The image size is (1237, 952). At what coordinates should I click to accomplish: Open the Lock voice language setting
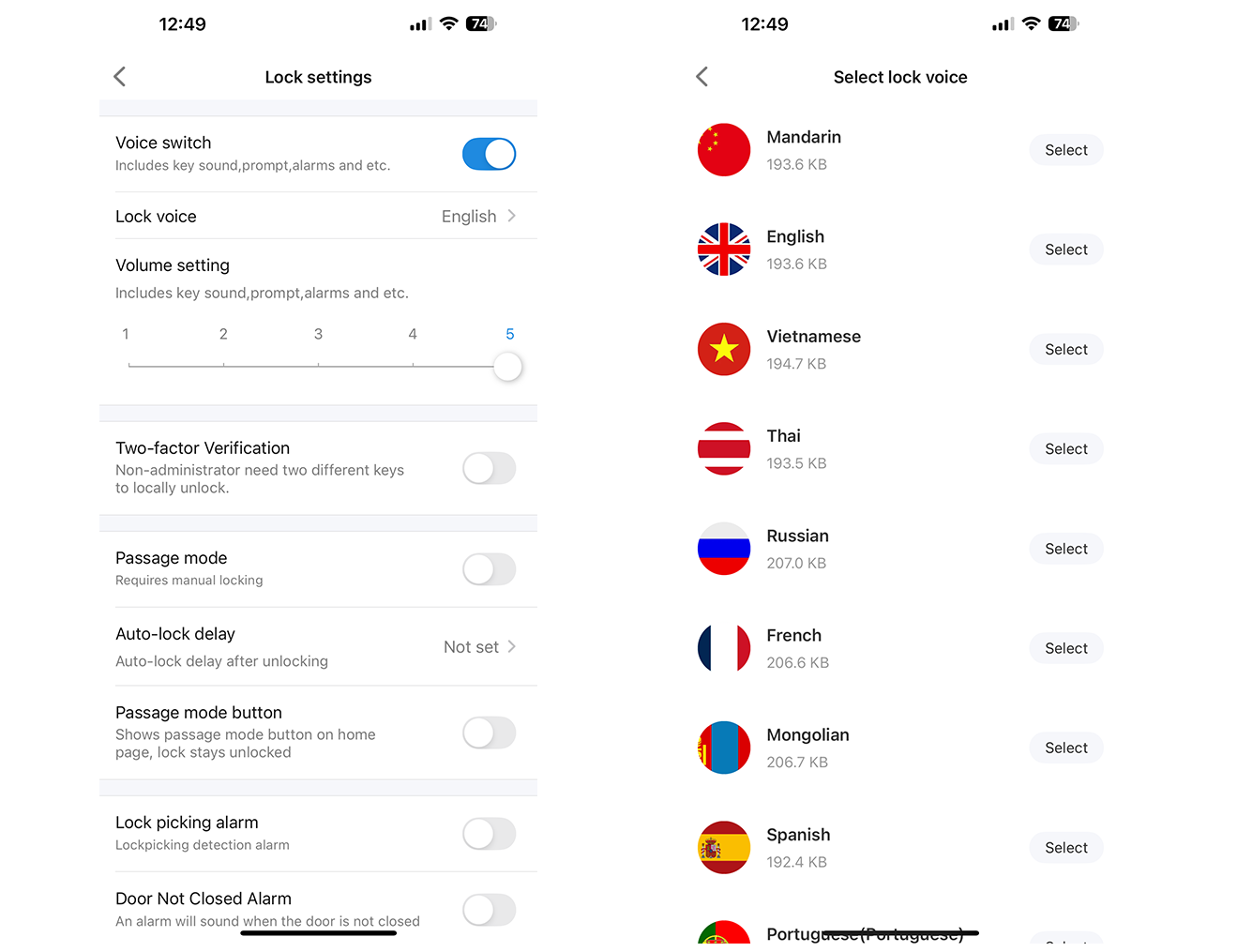pos(318,217)
